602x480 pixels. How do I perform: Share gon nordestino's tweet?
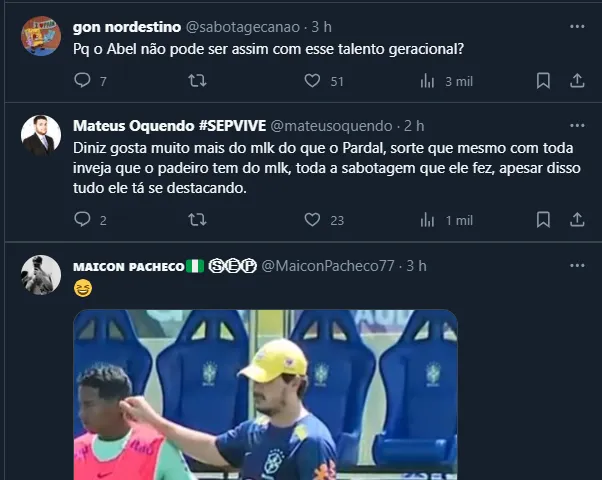click(x=577, y=81)
